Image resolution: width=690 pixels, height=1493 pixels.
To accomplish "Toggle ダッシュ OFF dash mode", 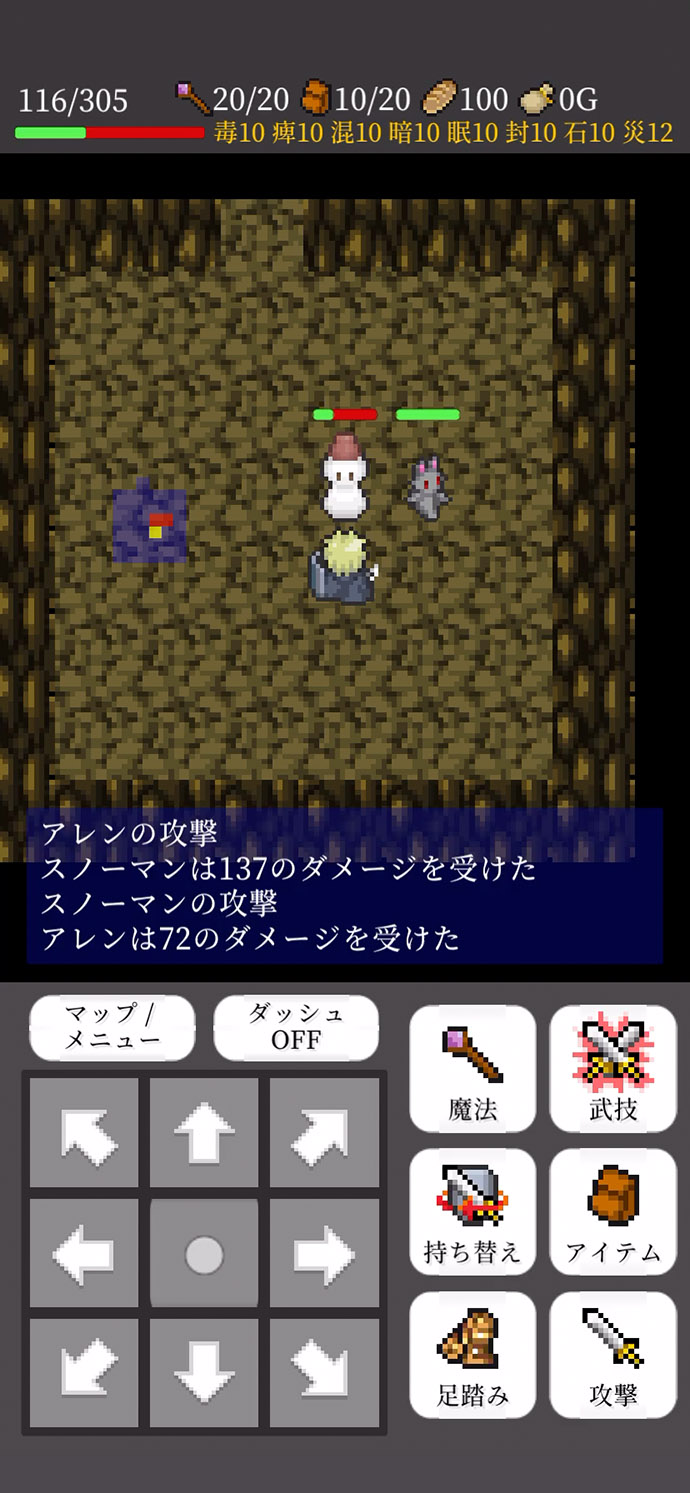I will pyautogui.click(x=296, y=1027).
